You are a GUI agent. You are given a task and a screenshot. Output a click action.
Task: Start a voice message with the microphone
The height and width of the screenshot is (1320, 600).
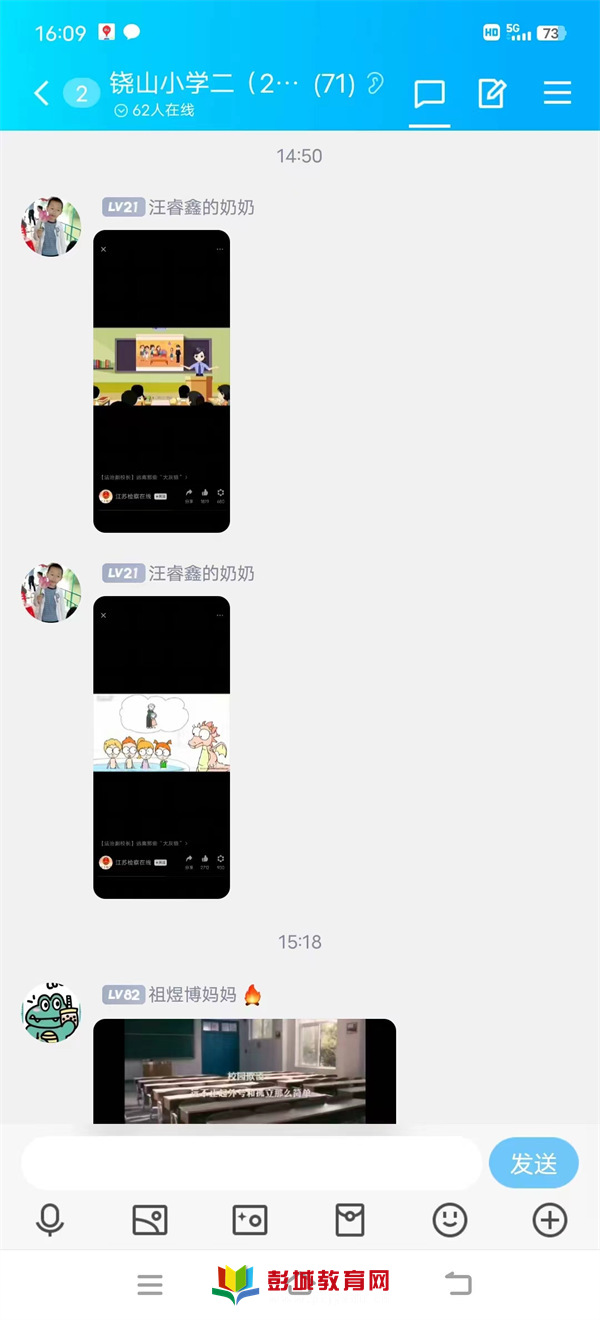tap(49, 1220)
